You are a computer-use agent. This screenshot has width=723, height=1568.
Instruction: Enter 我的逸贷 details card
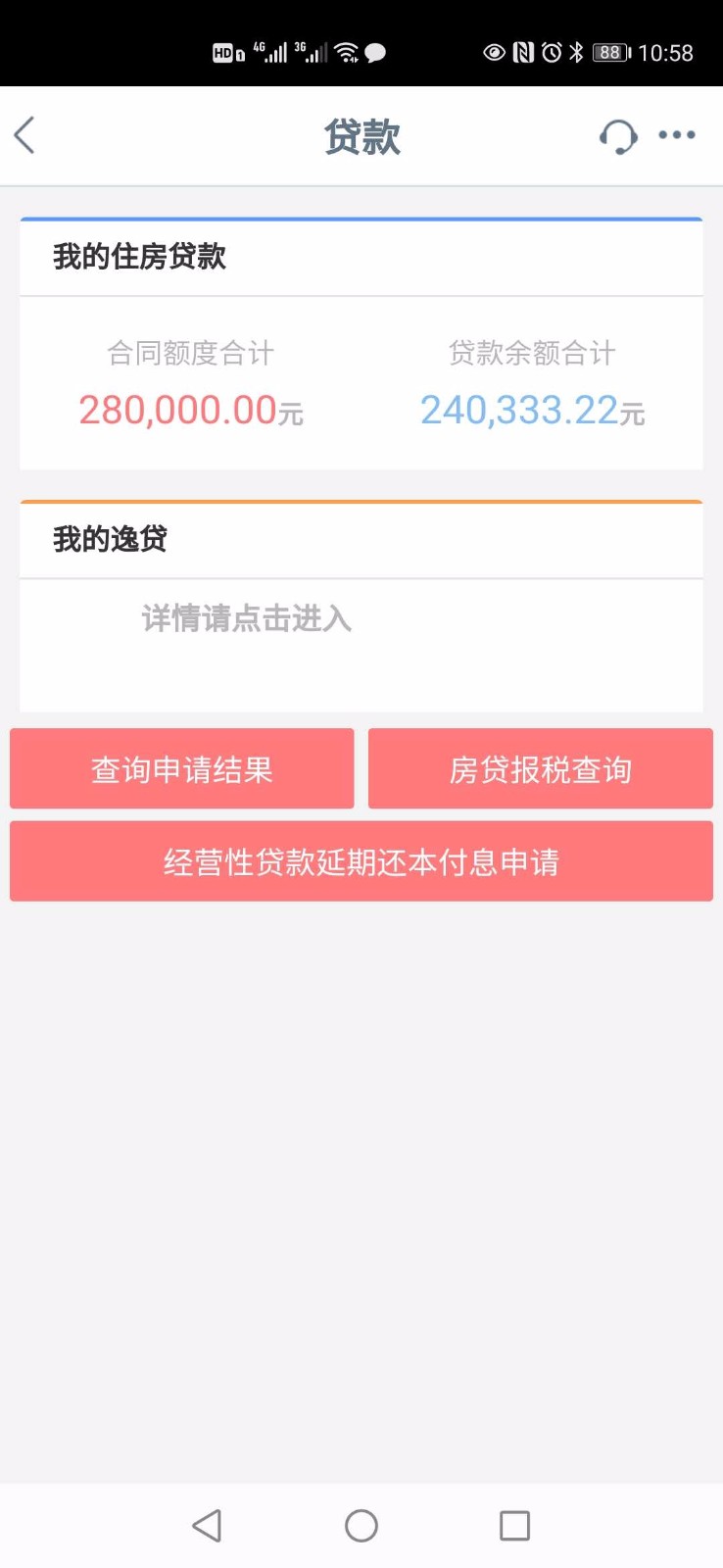tap(361, 617)
